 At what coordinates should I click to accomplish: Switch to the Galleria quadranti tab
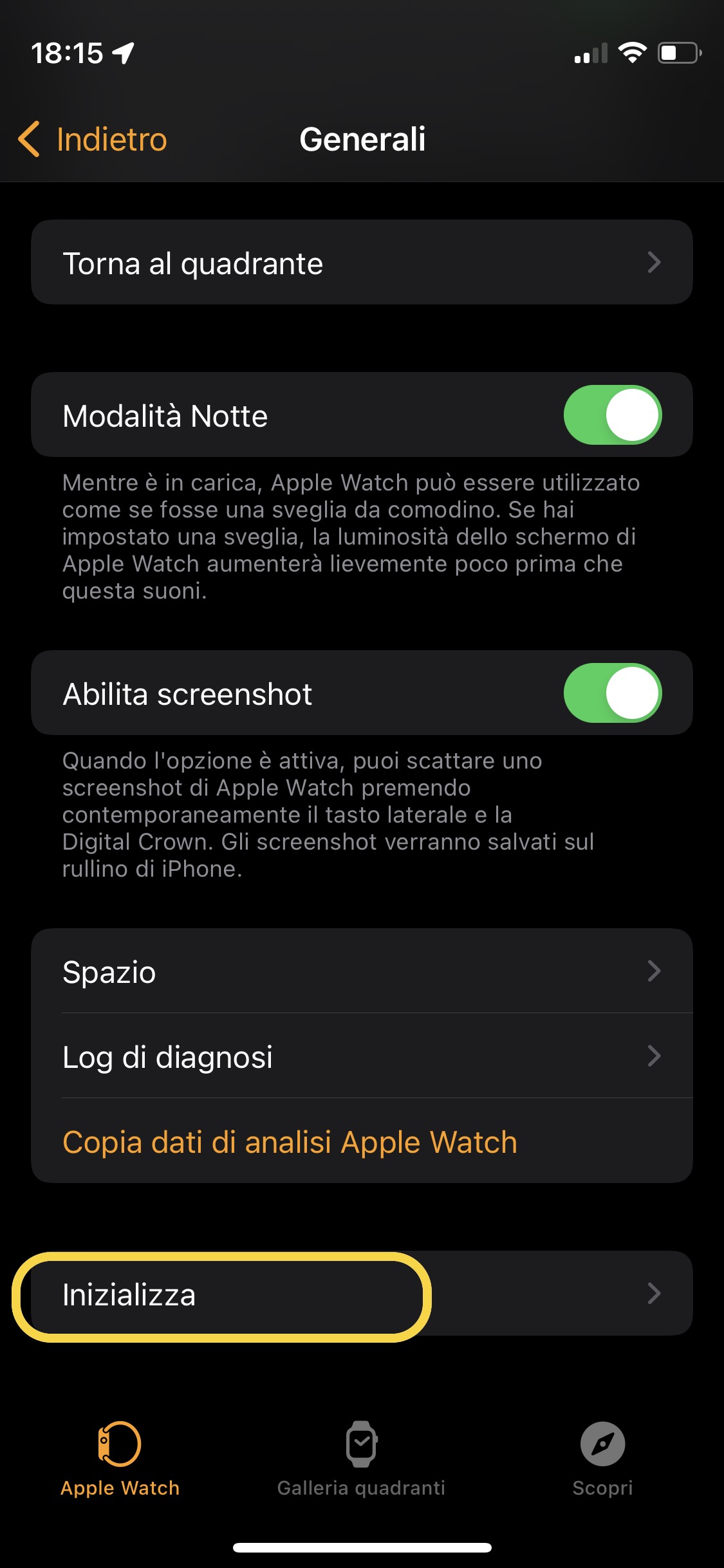tap(361, 1459)
